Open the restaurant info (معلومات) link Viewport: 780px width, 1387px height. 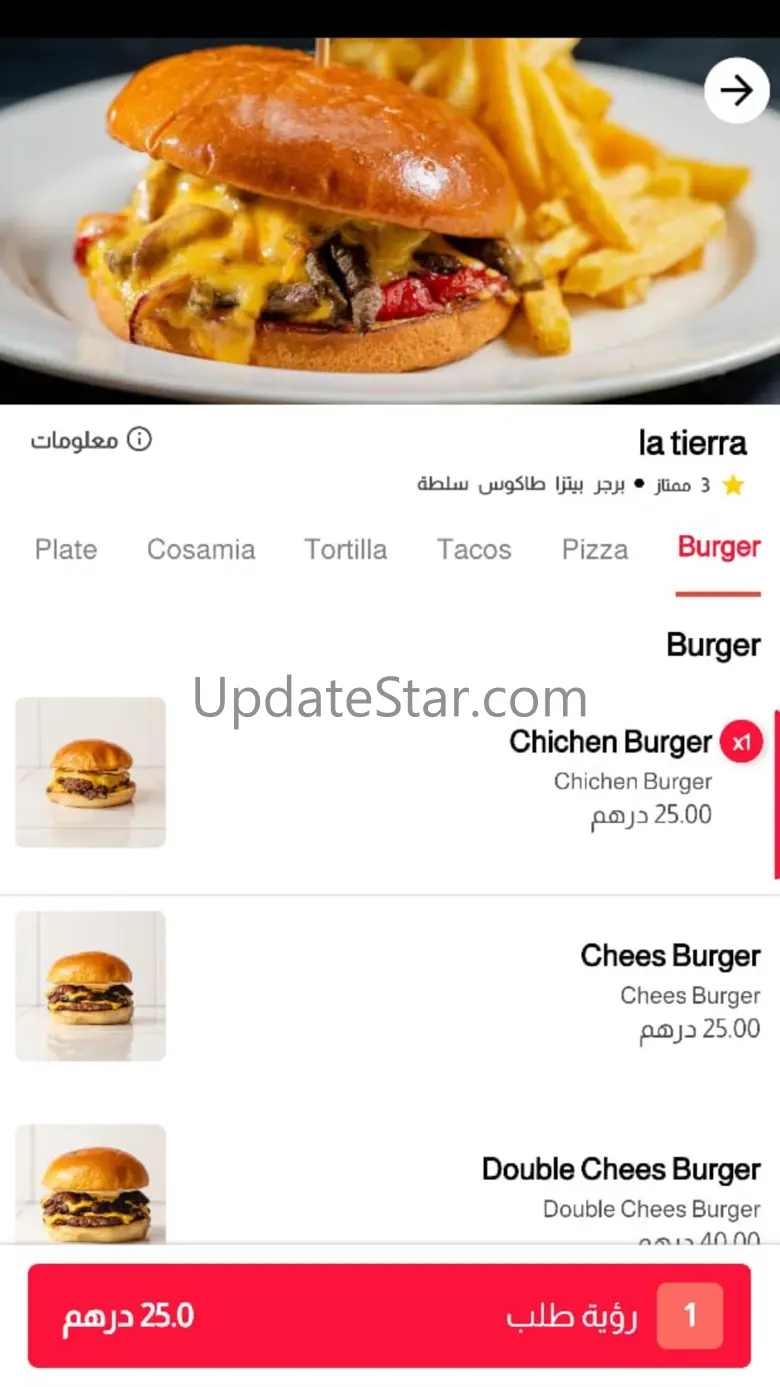(x=91, y=440)
